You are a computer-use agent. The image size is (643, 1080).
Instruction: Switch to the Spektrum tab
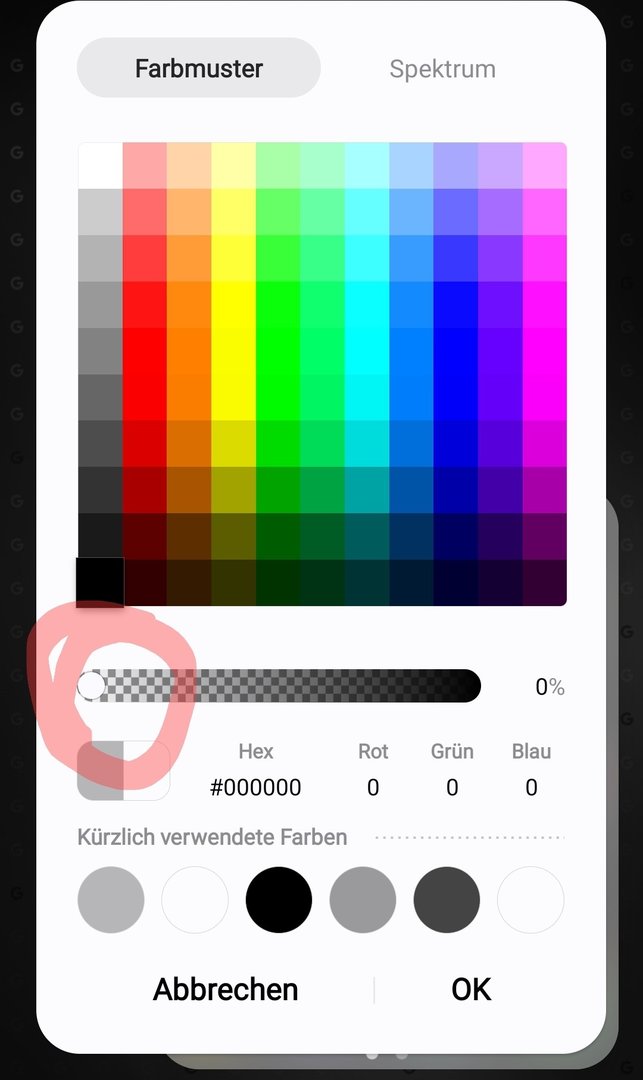tap(442, 69)
